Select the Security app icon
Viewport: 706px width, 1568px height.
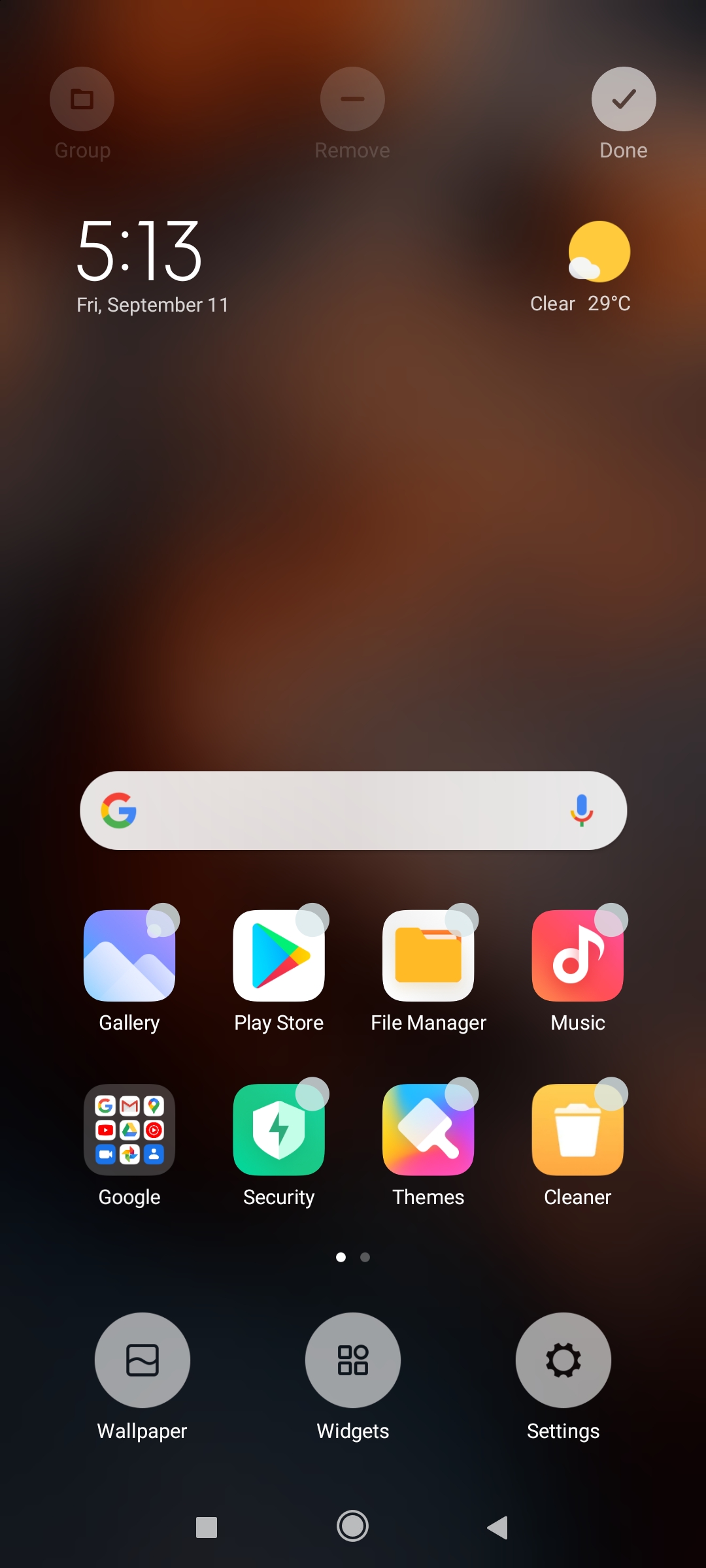point(278,1130)
